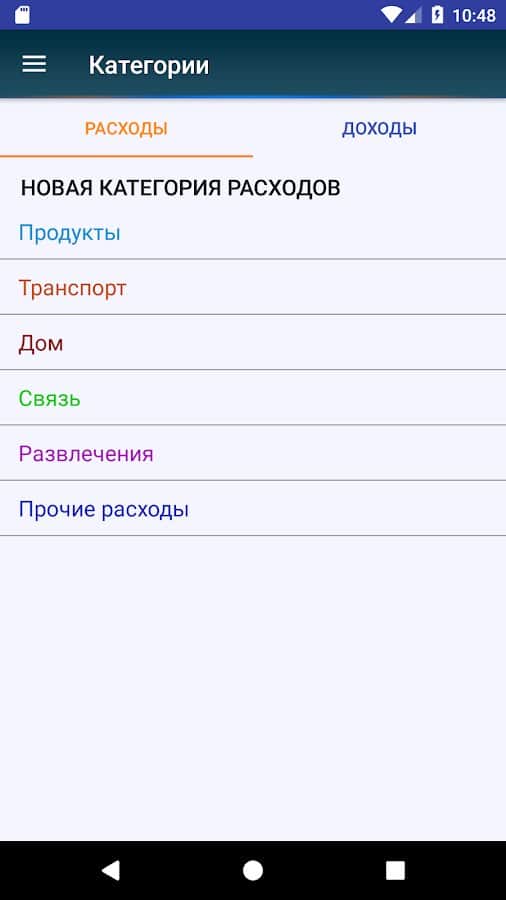The width and height of the screenshot is (506, 900).
Task: Tap the system home button
Action: point(253,870)
